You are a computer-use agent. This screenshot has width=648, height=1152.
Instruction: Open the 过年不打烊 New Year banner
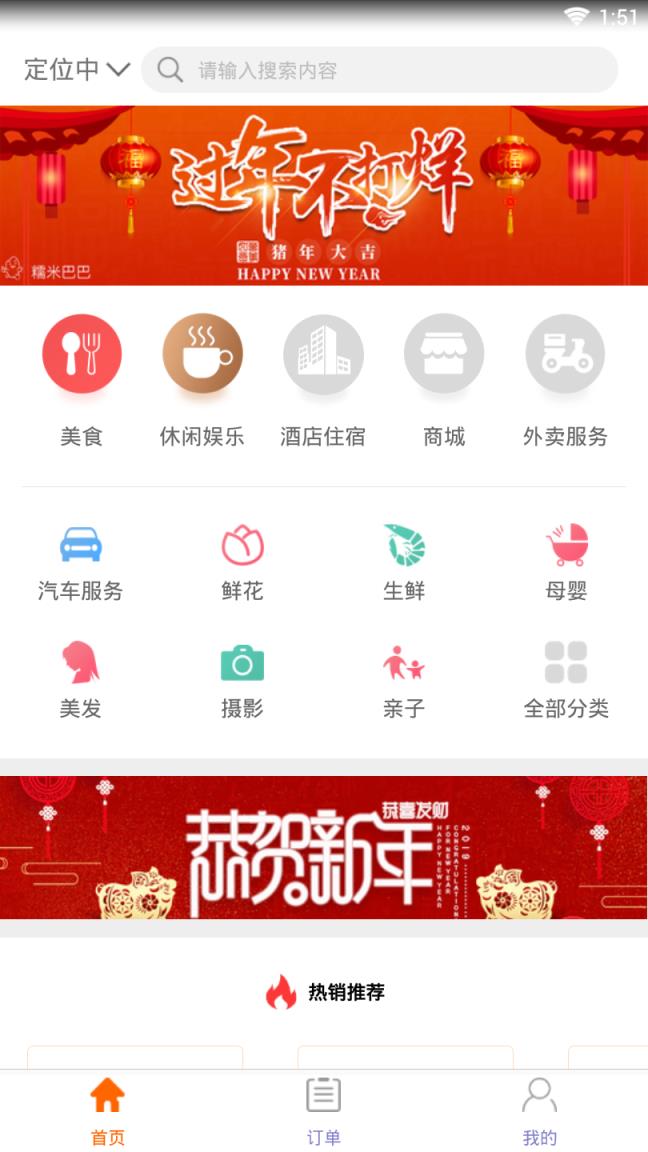coord(324,195)
